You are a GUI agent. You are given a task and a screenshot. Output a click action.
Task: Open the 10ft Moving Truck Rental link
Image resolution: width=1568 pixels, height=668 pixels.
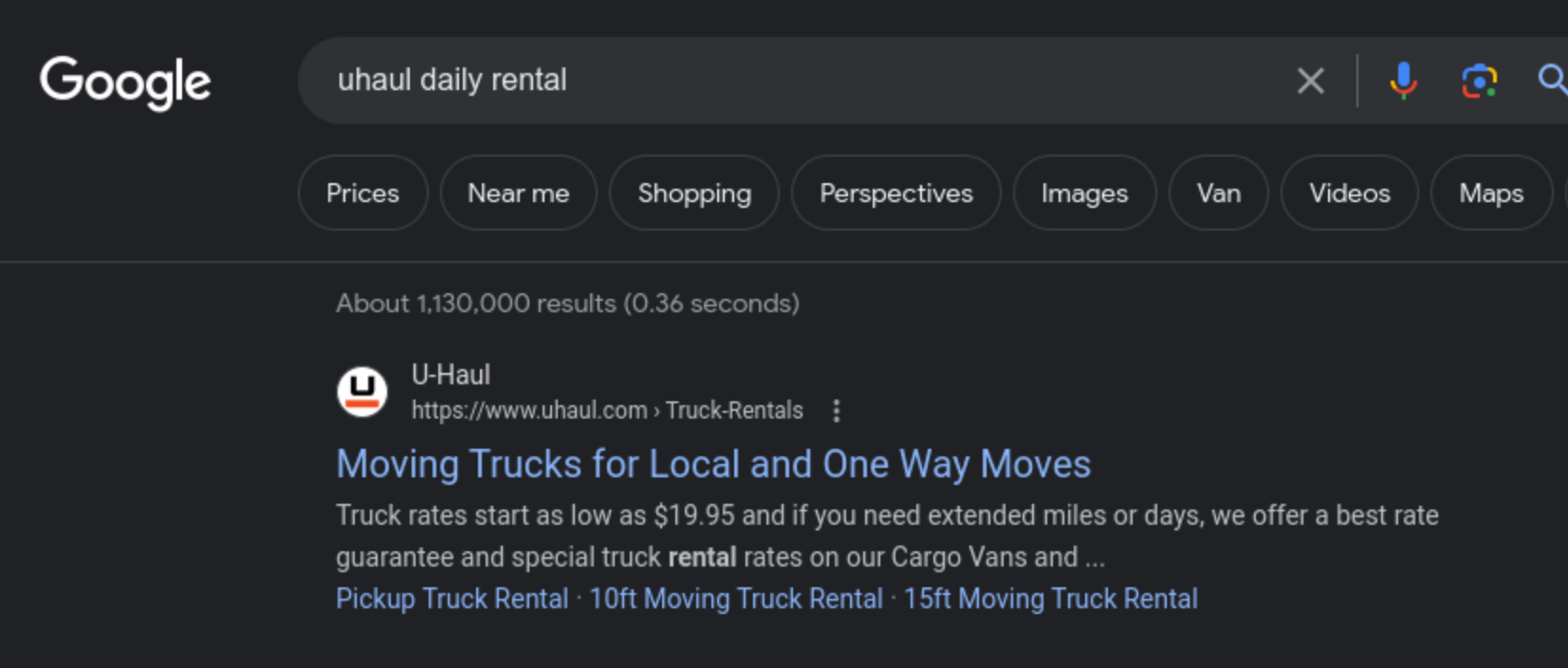click(735, 599)
